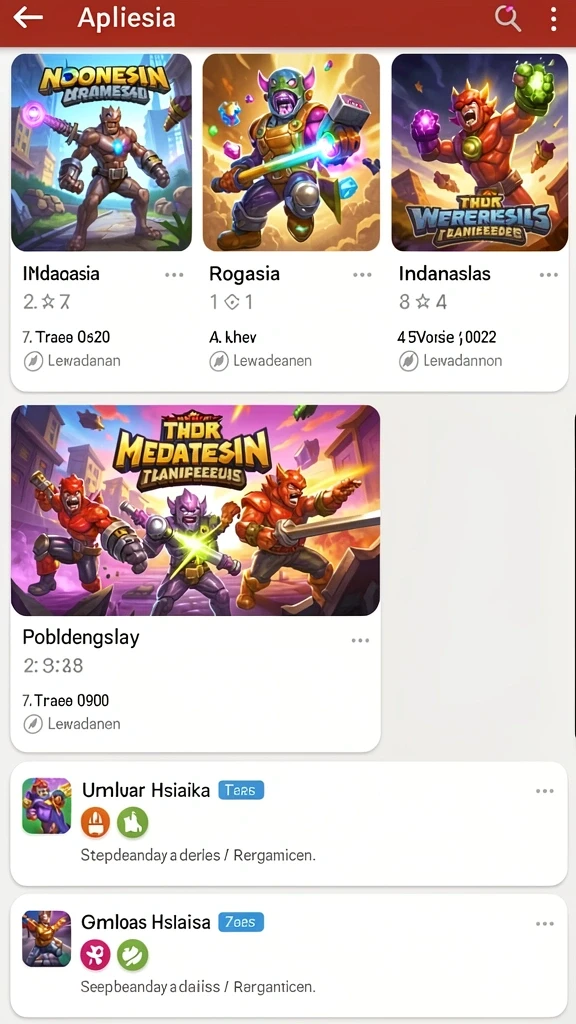Open more options for Umluar Hsiaika
The height and width of the screenshot is (1024, 576).
[x=545, y=791]
